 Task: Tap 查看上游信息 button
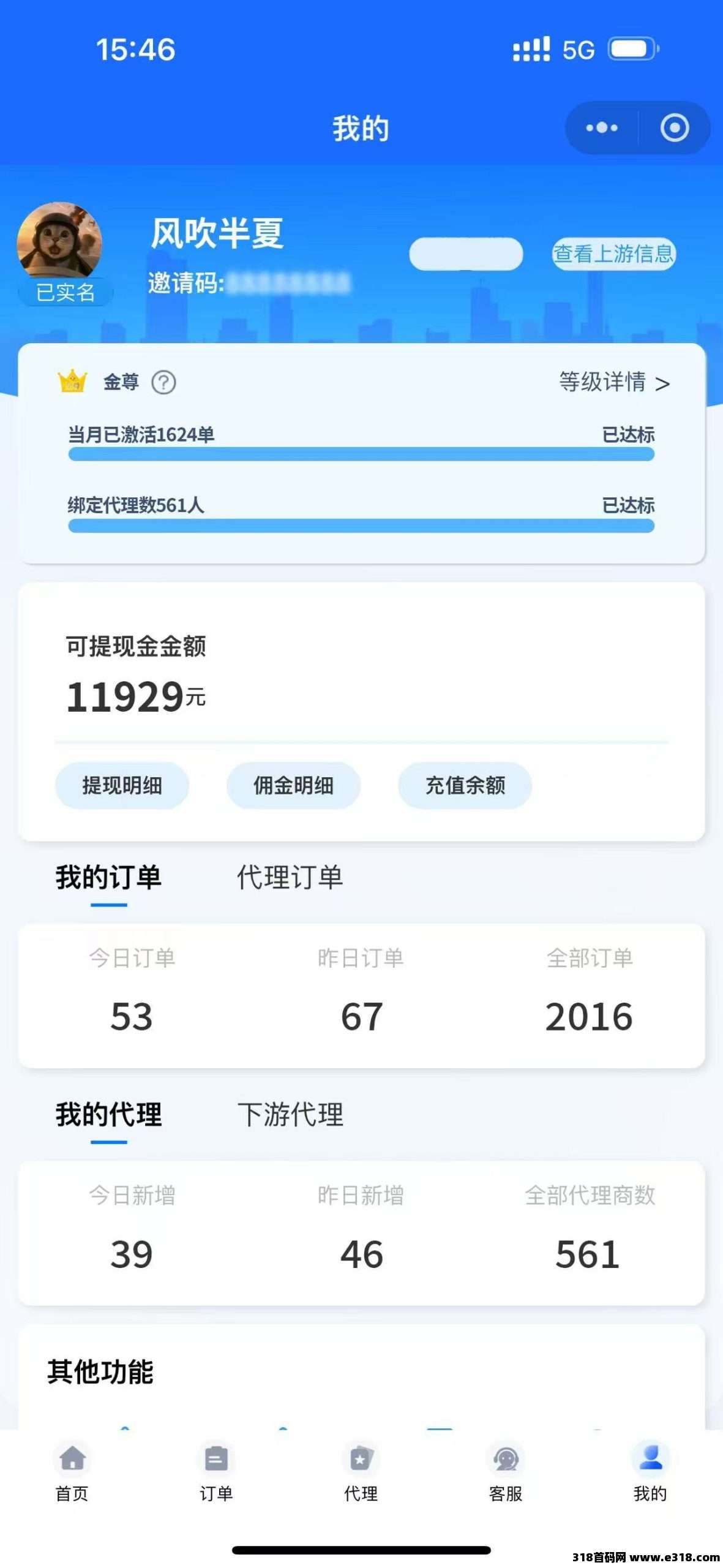[614, 254]
